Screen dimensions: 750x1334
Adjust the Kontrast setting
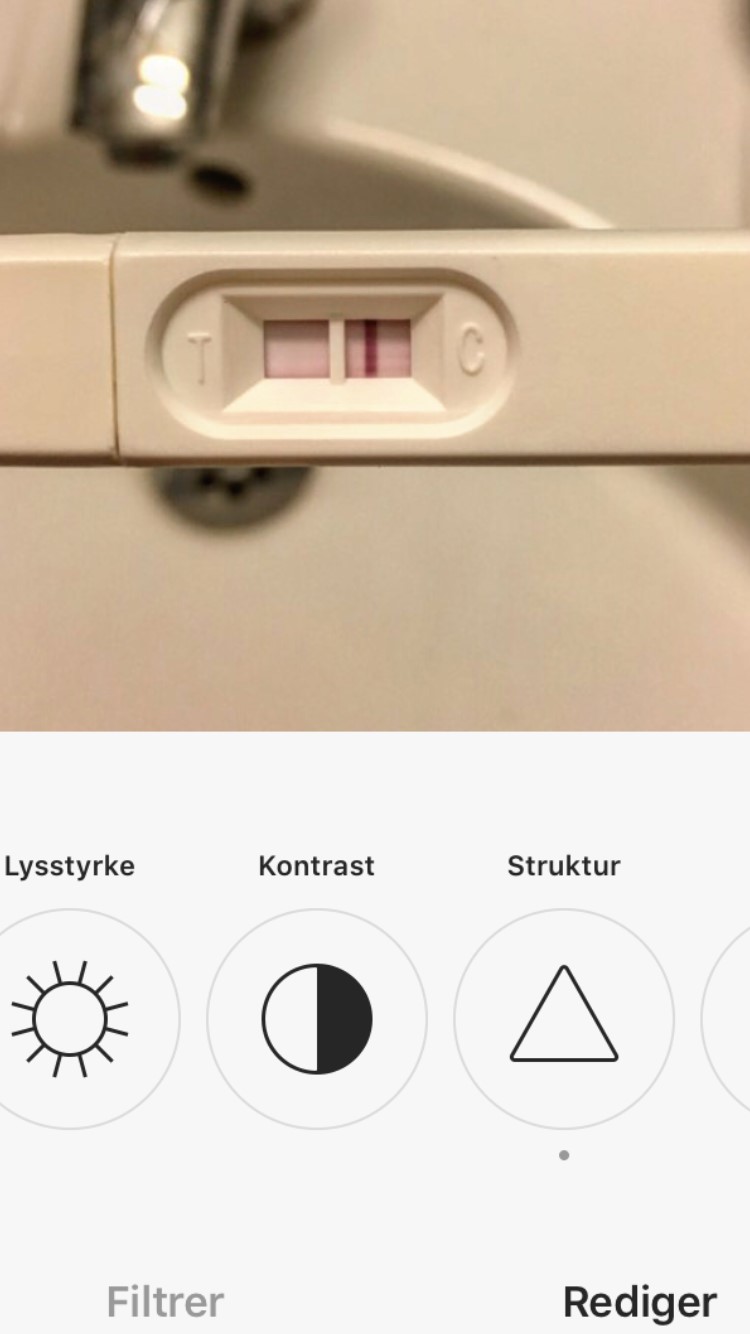(x=317, y=1019)
